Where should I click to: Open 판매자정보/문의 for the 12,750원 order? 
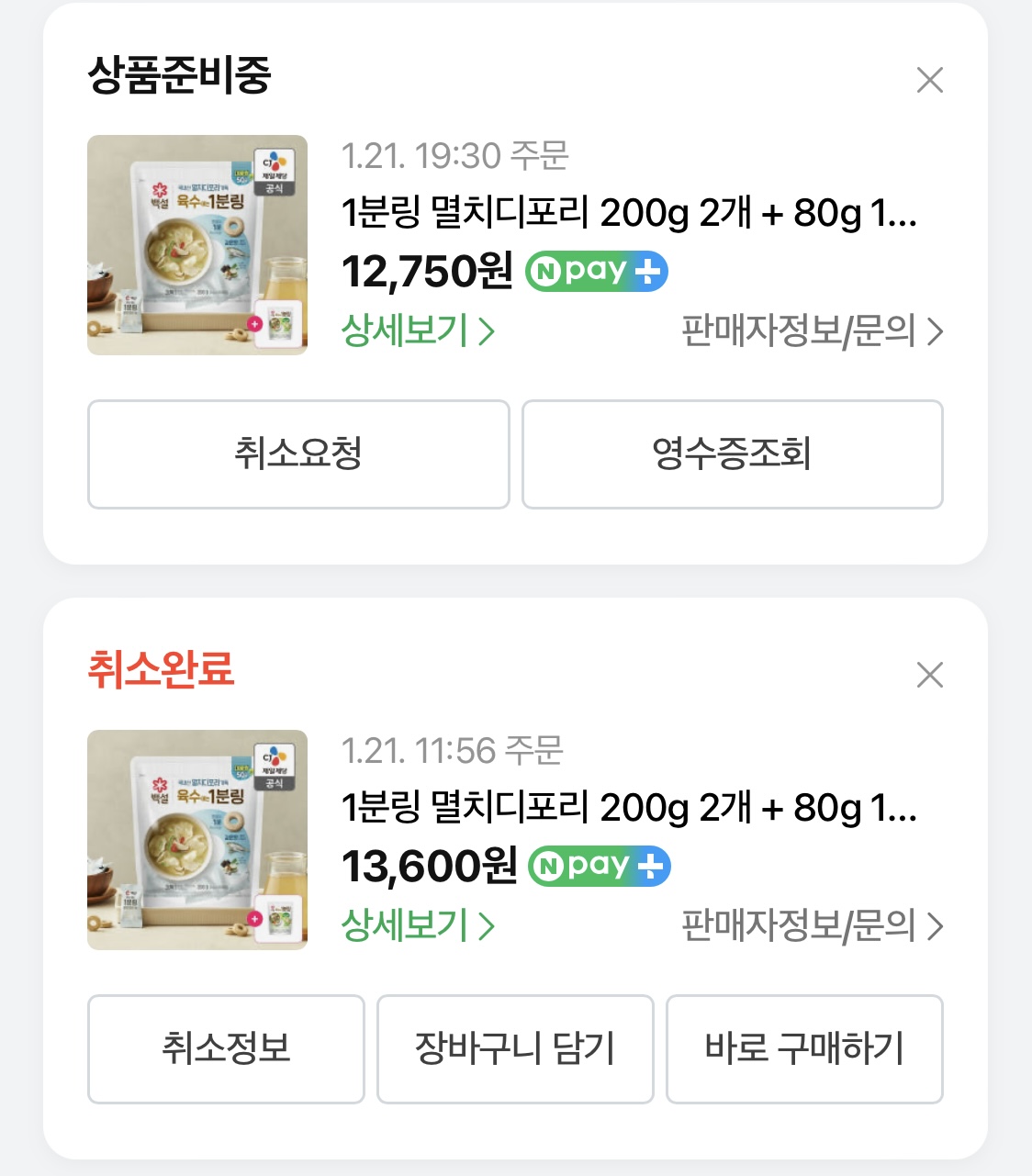(x=812, y=330)
